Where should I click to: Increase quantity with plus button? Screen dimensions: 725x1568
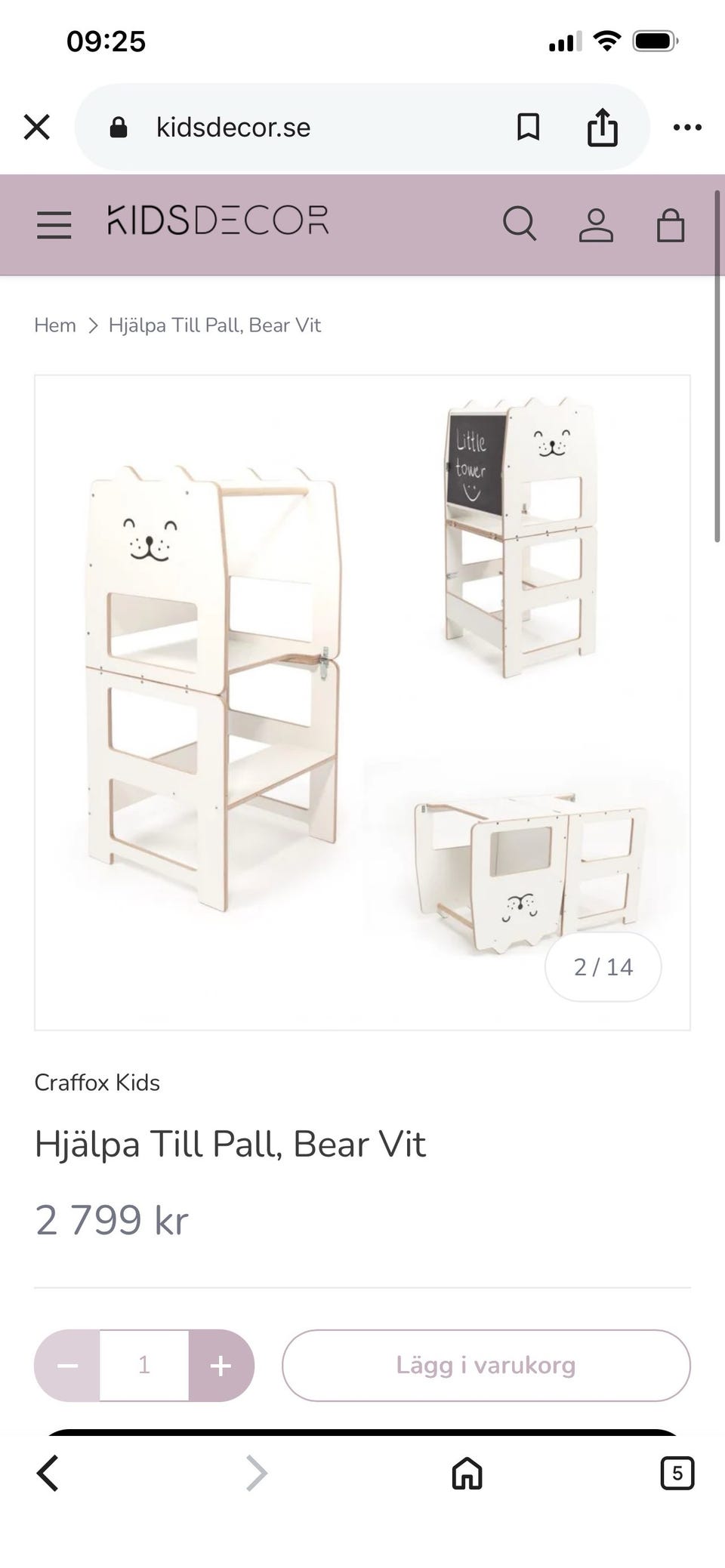coord(221,1365)
